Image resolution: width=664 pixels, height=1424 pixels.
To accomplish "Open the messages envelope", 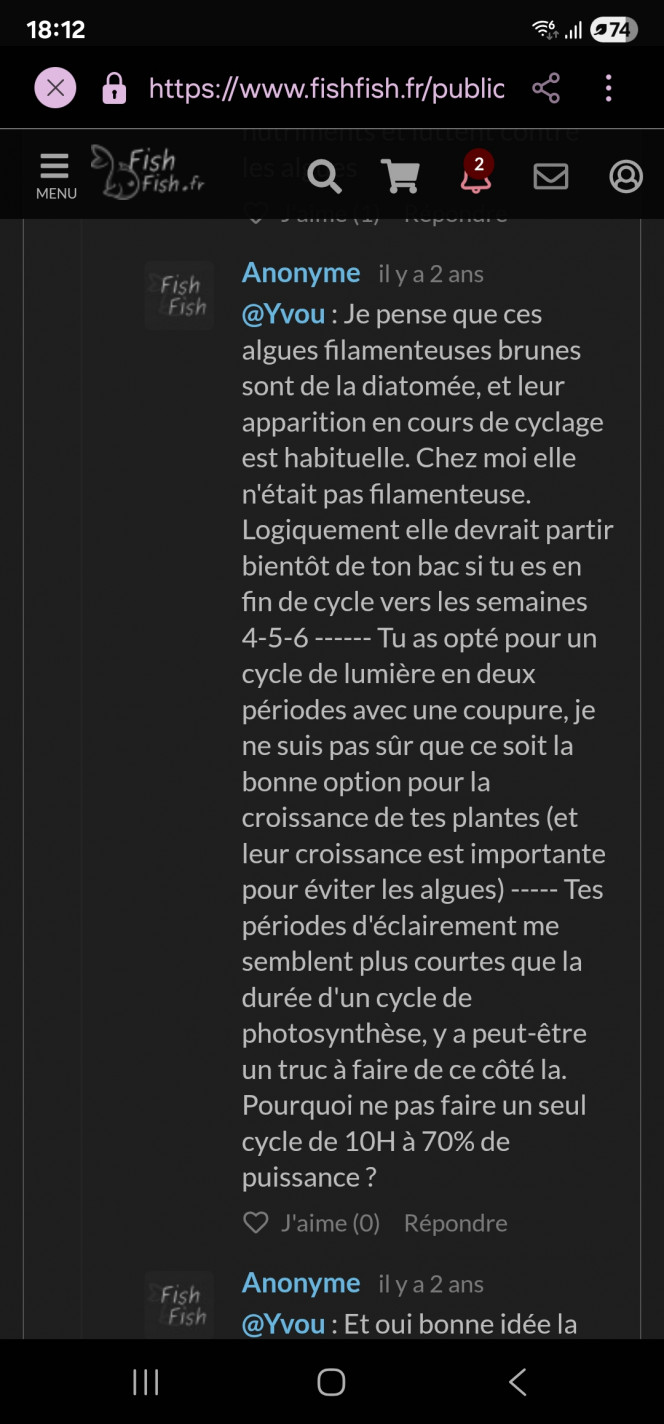I will (x=550, y=177).
